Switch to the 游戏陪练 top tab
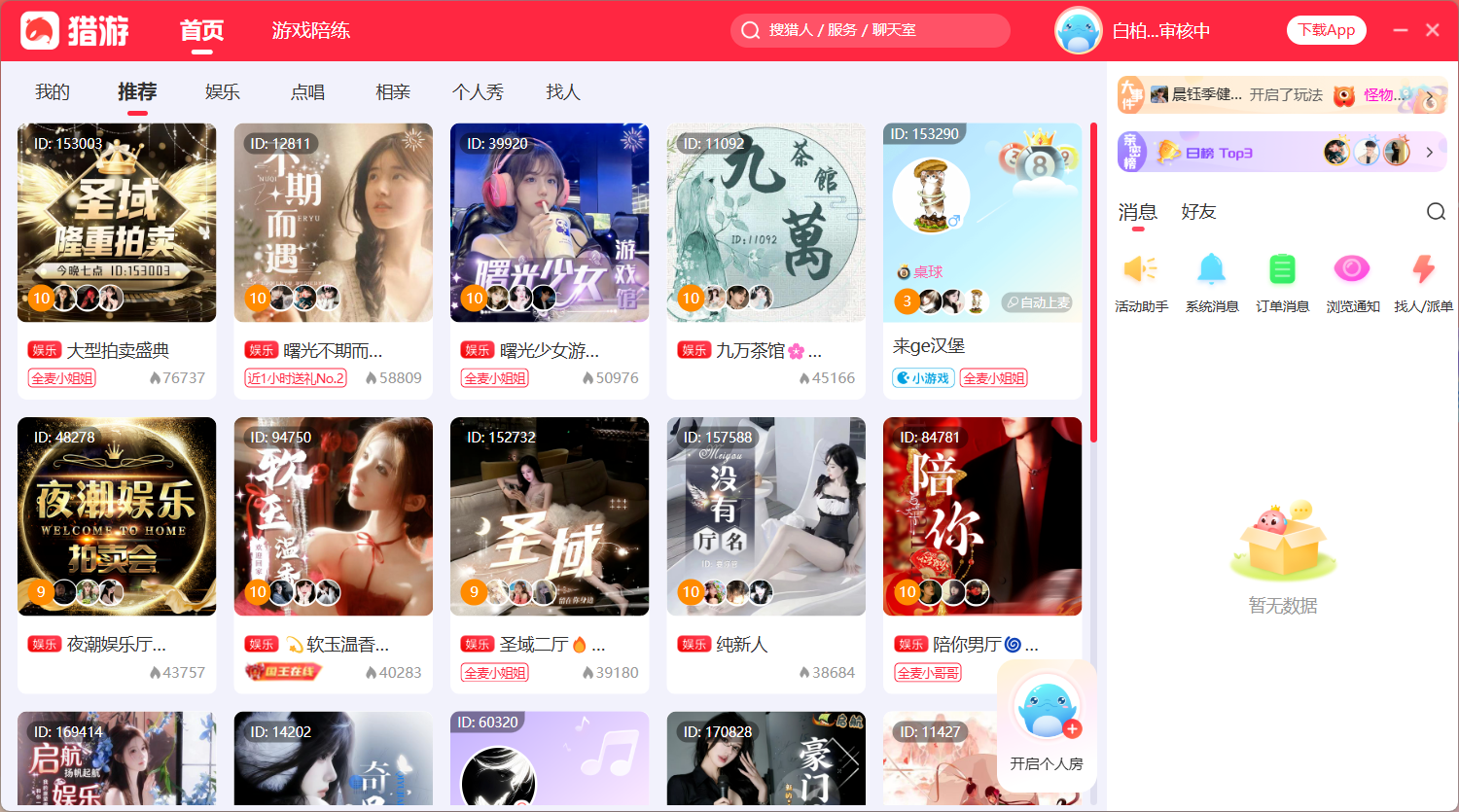Image resolution: width=1459 pixels, height=812 pixels. [311, 30]
